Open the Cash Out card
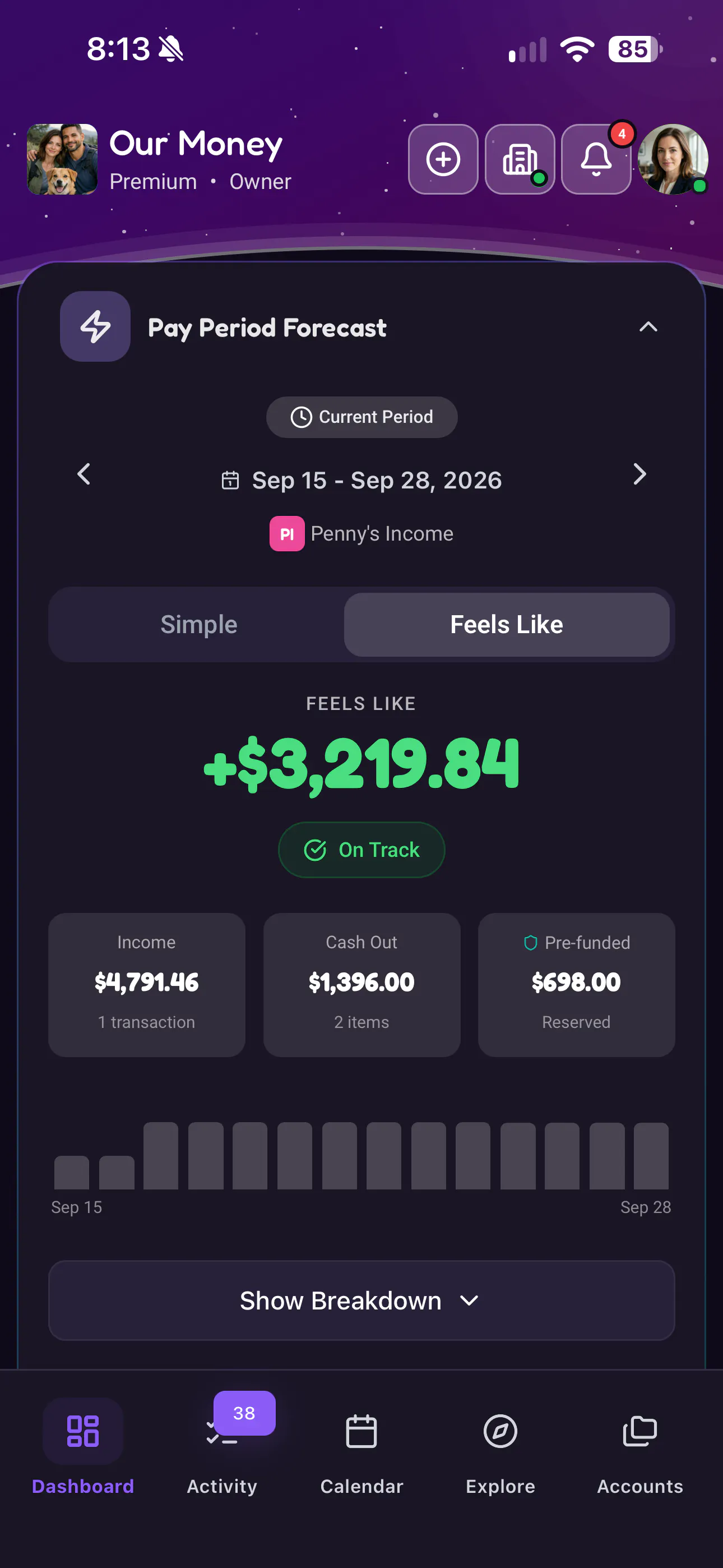723x1568 pixels. [361, 984]
